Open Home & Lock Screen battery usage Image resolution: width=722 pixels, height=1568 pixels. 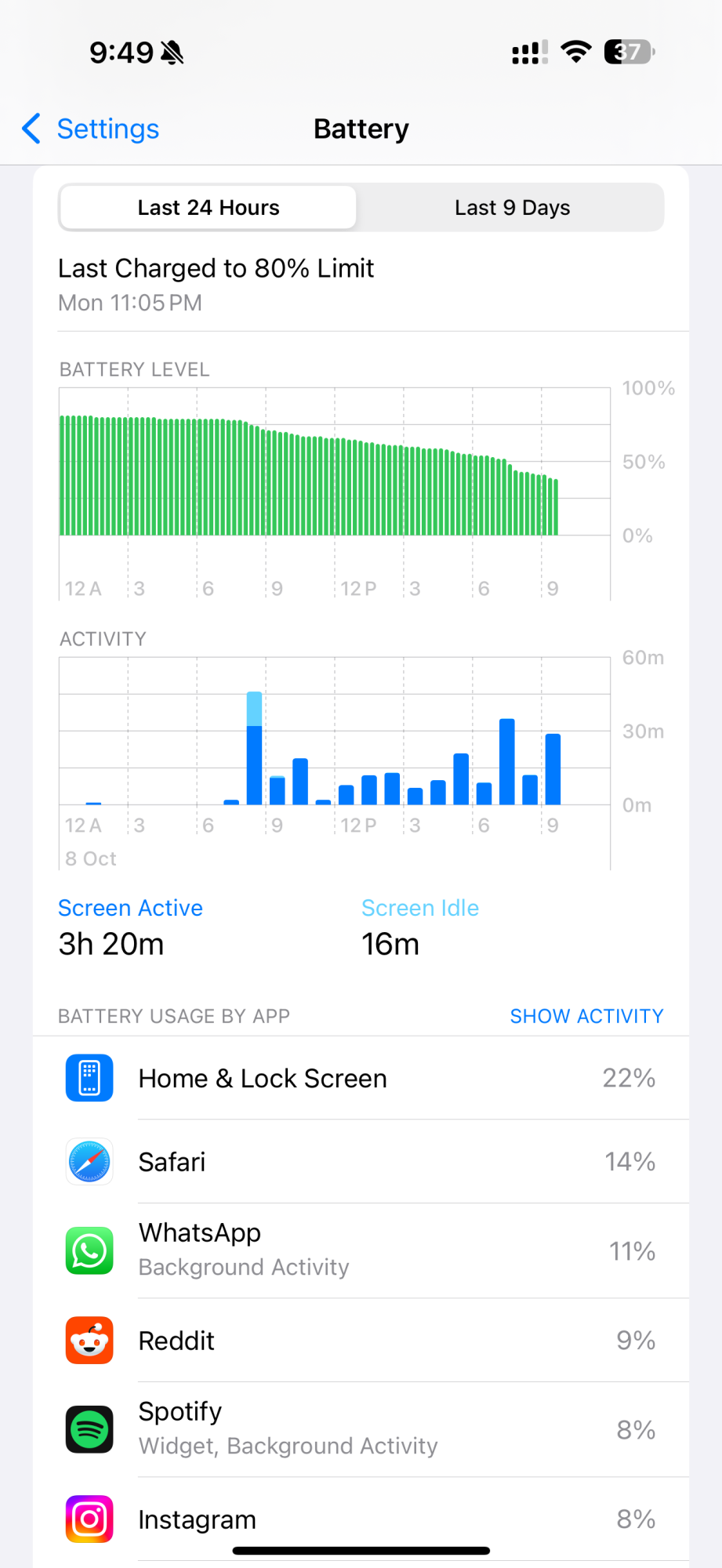tap(361, 1079)
